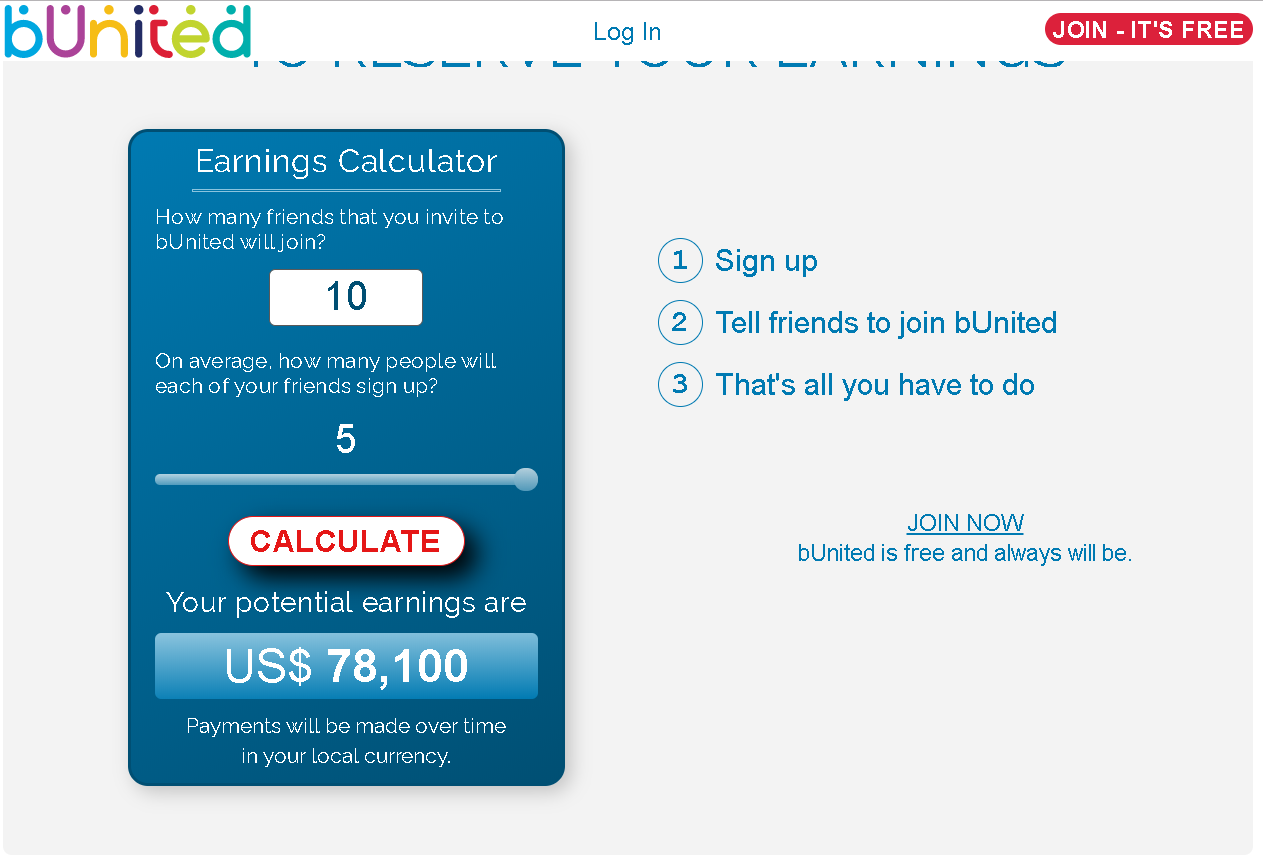Hit the CALCULATE button
Viewport: 1263px width, 863px height.
346,541
